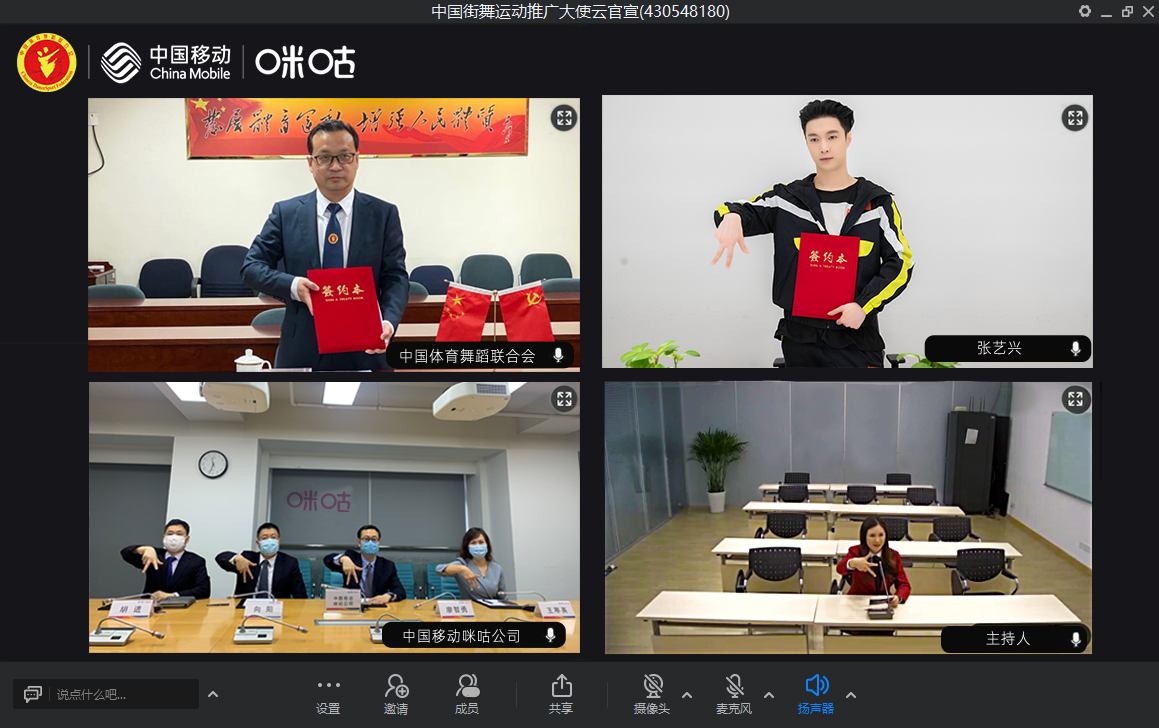Open 邀请 to invite participants
This screenshot has height=728, width=1159.
click(x=396, y=694)
